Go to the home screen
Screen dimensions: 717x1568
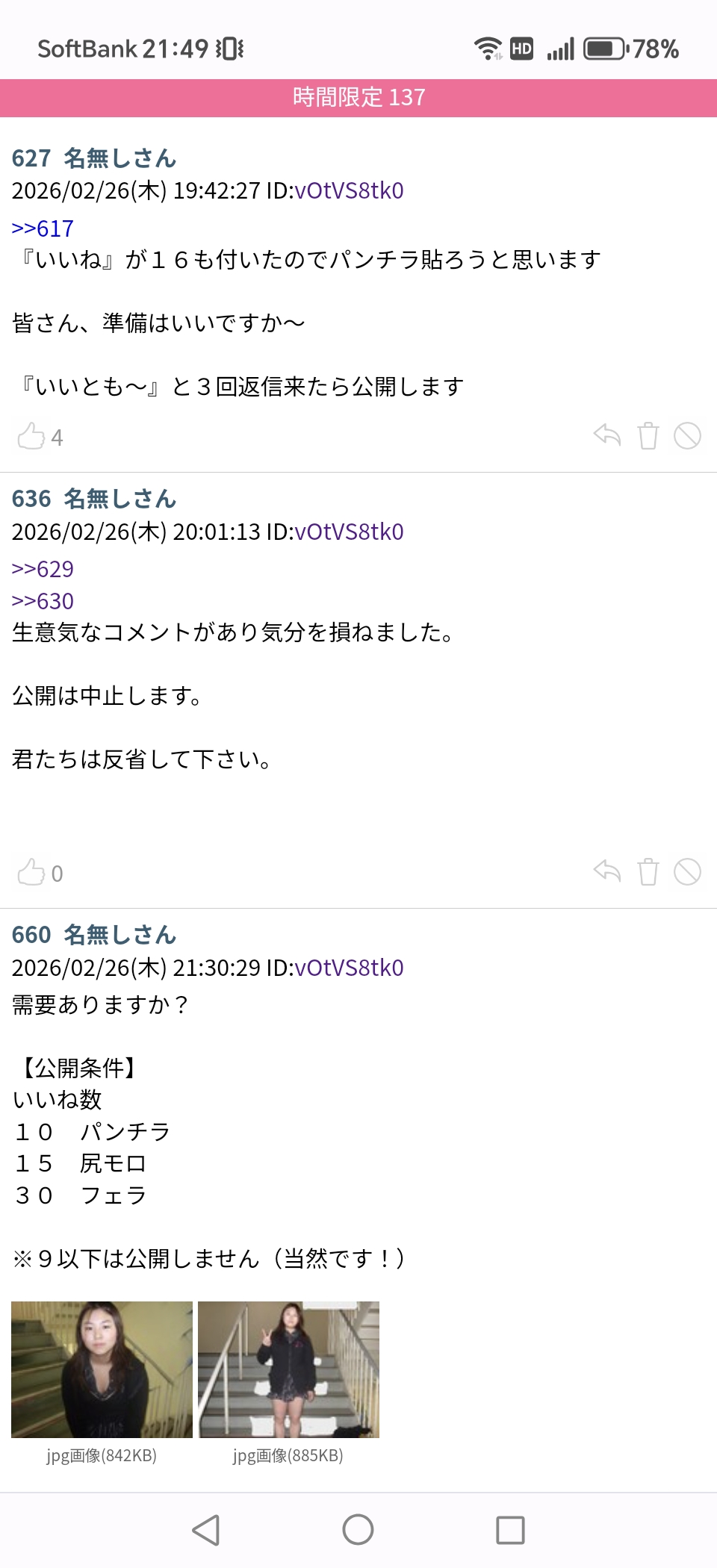click(x=358, y=1530)
